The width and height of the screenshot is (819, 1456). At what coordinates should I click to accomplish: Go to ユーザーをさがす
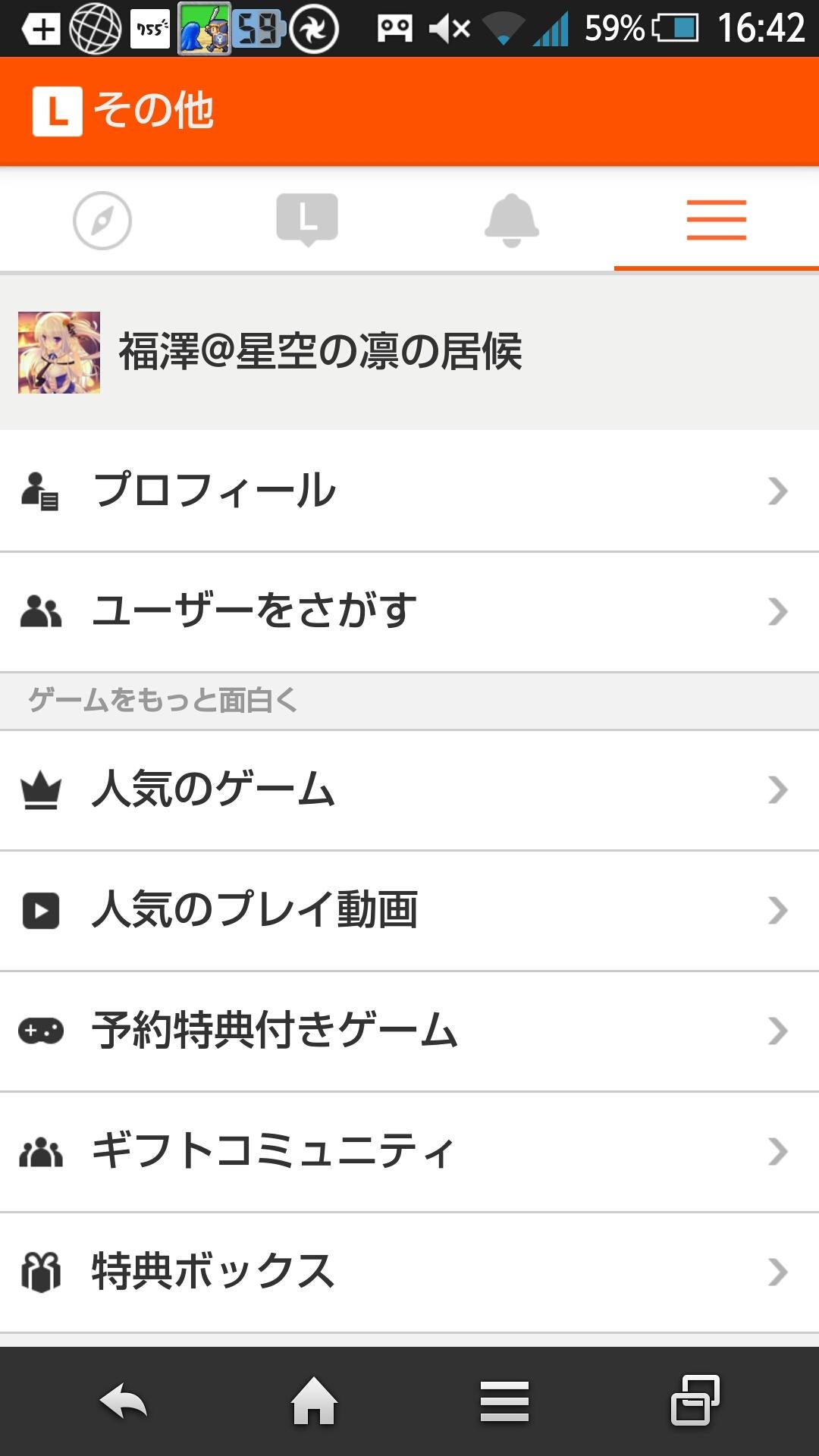coord(409,611)
